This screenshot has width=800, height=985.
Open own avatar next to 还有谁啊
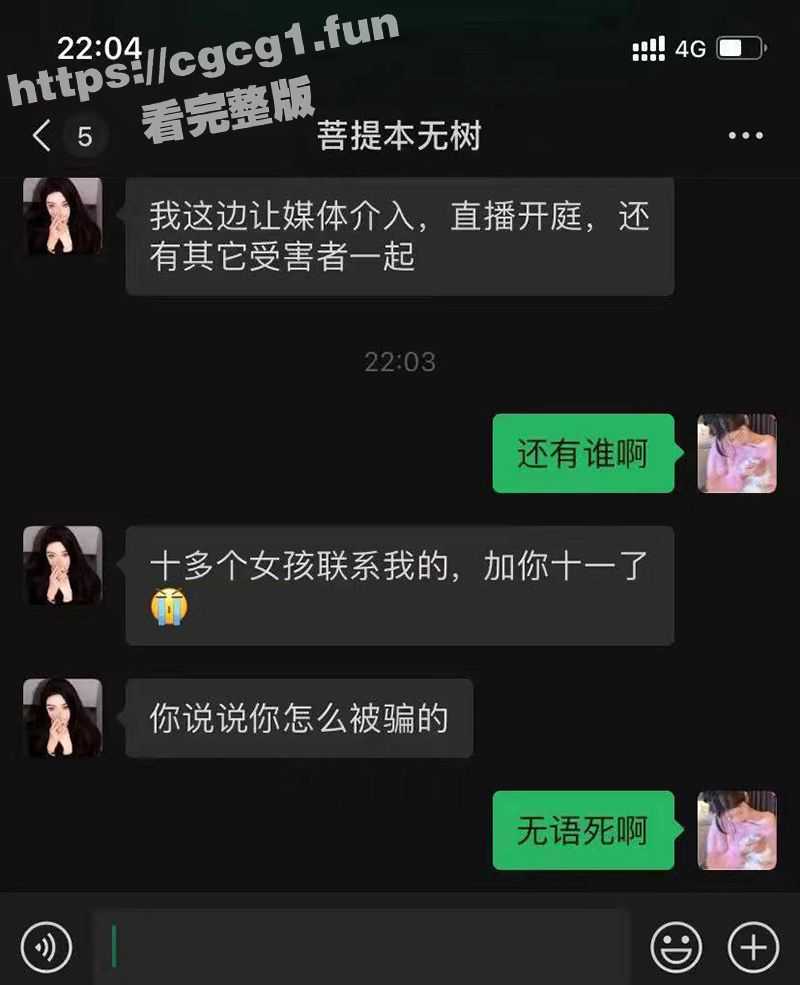737,453
